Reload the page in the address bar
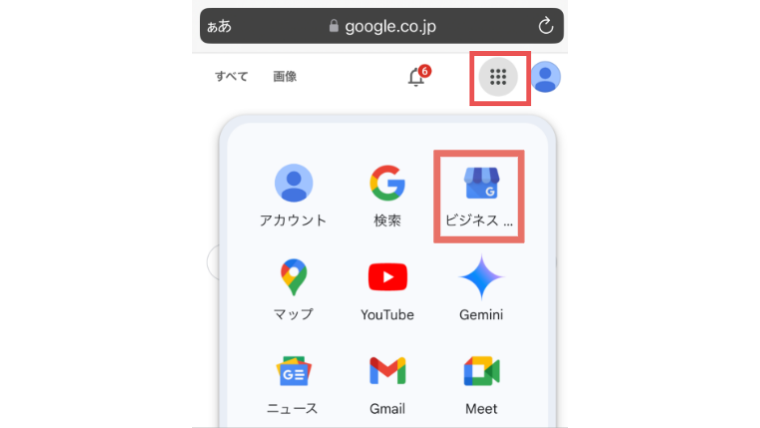Viewport: 760px width, 428px height. [546, 26]
